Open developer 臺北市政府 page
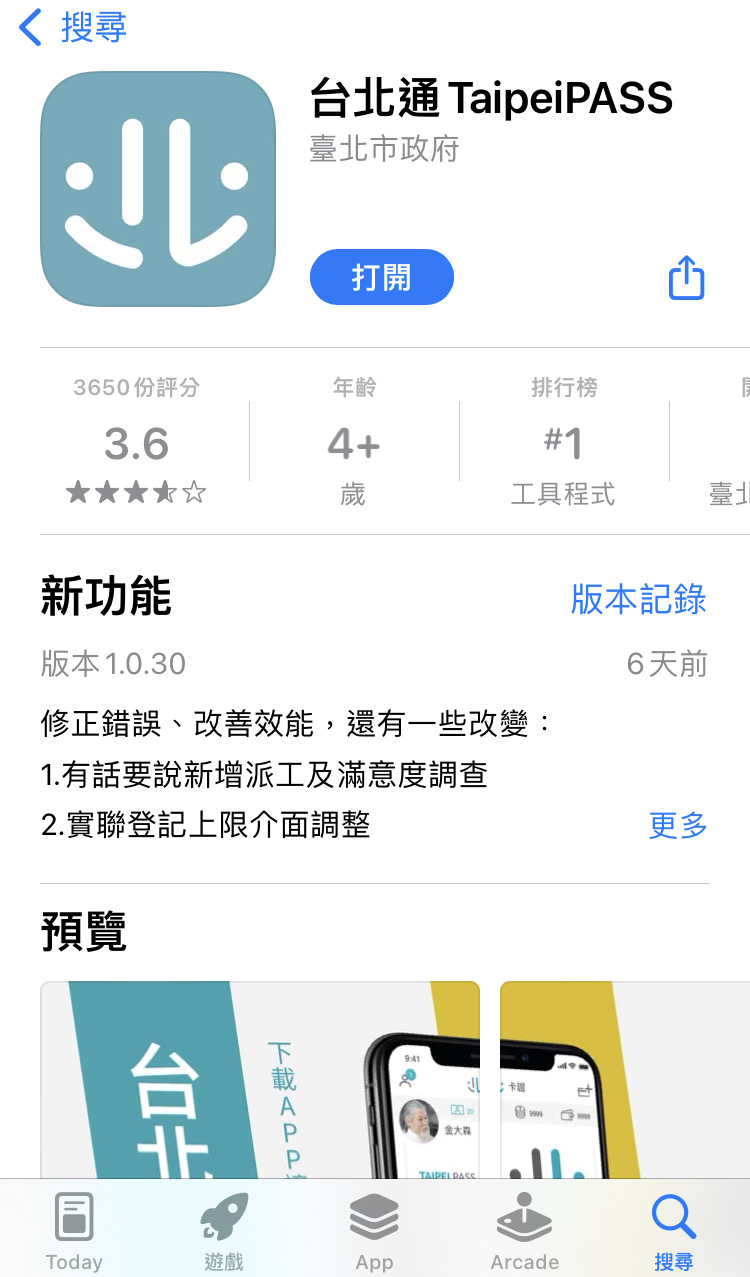Image resolution: width=750 pixels, height=1277 pixels. coord(384,150)
